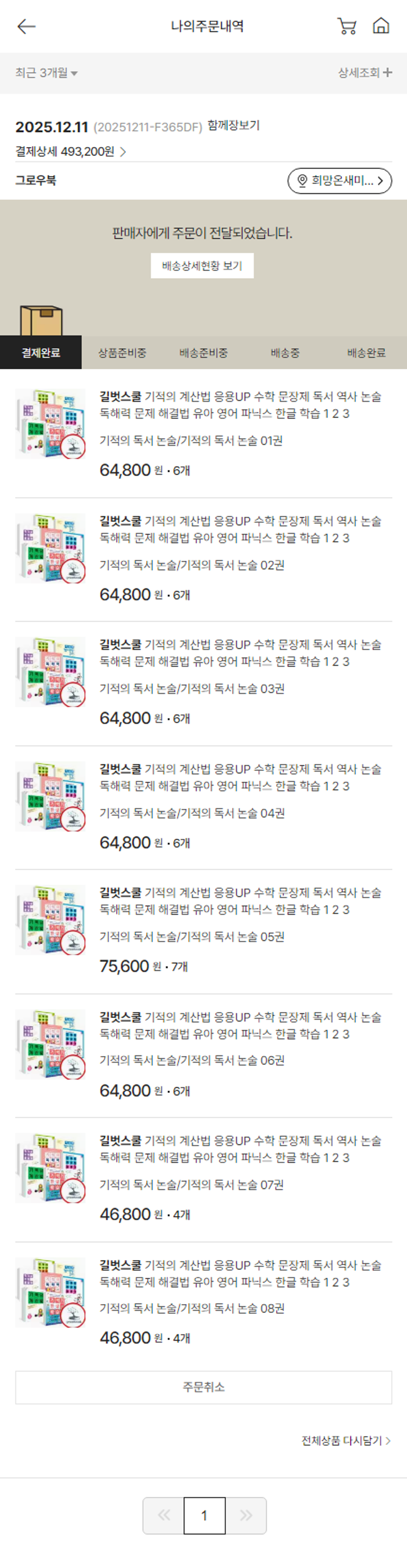This screenshot has height=1568, width=407.
Task: Go to next pages with double-right arrow
Action: tap(246, 1515)
